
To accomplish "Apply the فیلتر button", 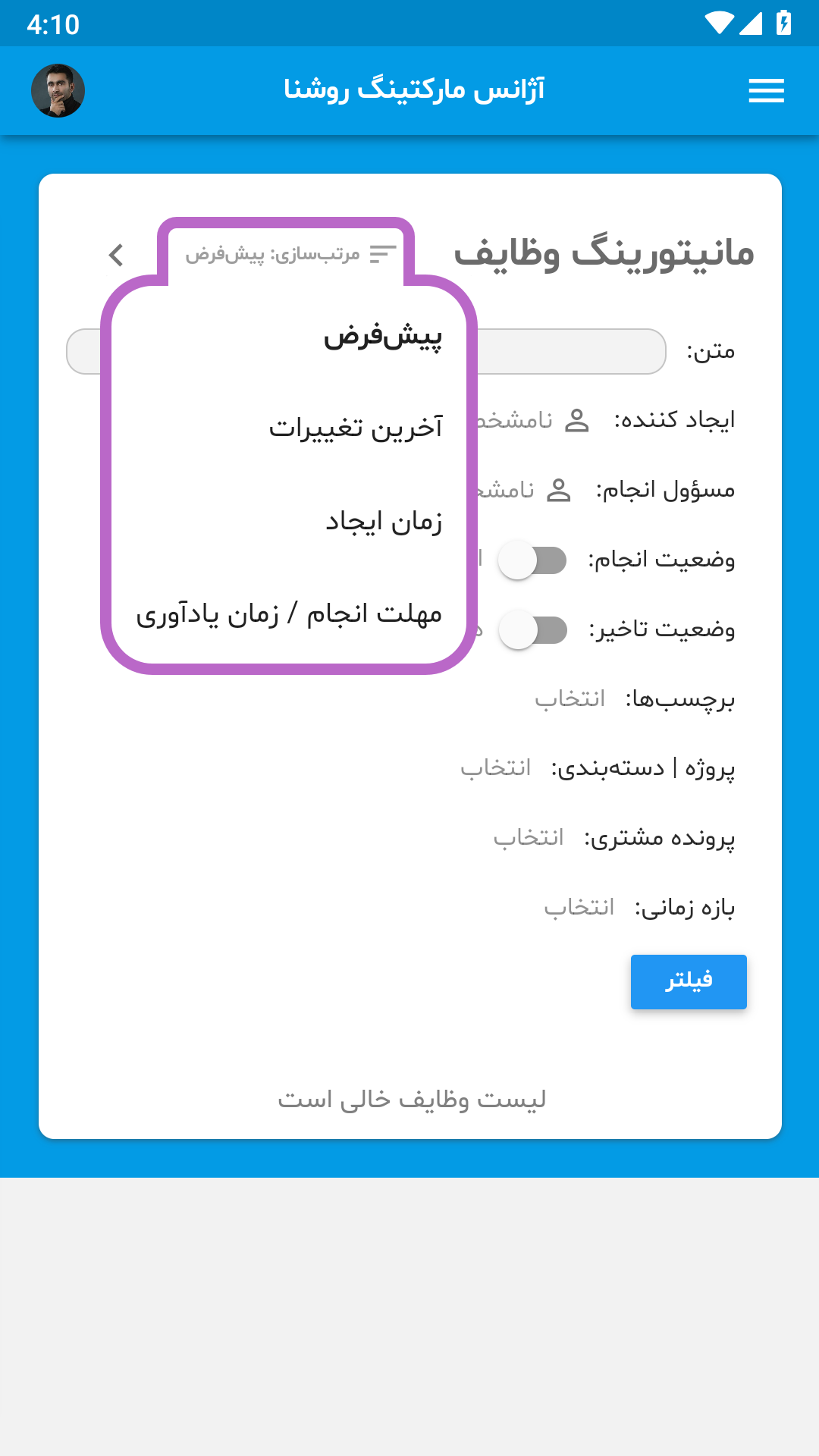I will (x=689, y=981).
